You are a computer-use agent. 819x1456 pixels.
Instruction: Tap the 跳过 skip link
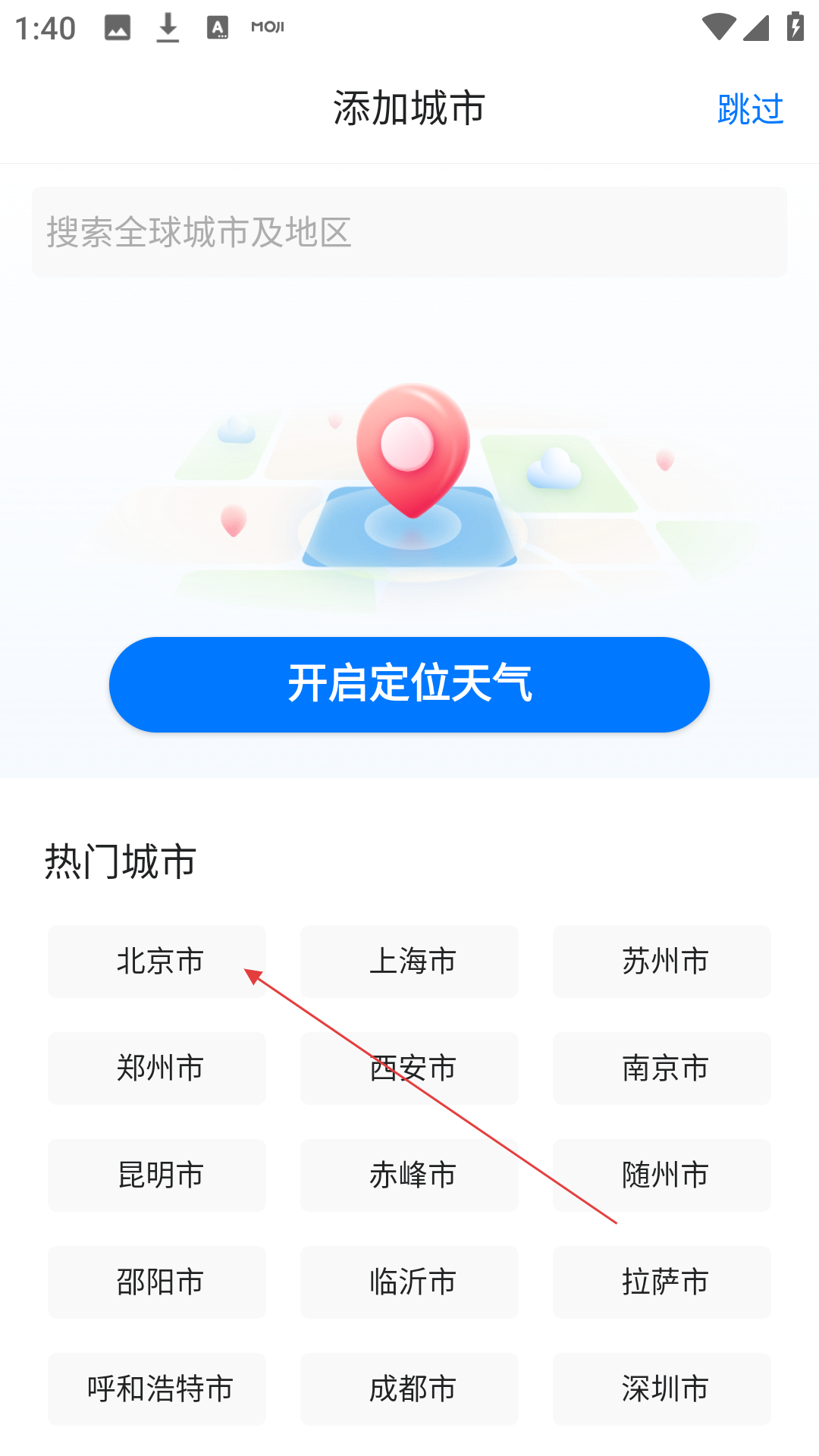point(750,109)
